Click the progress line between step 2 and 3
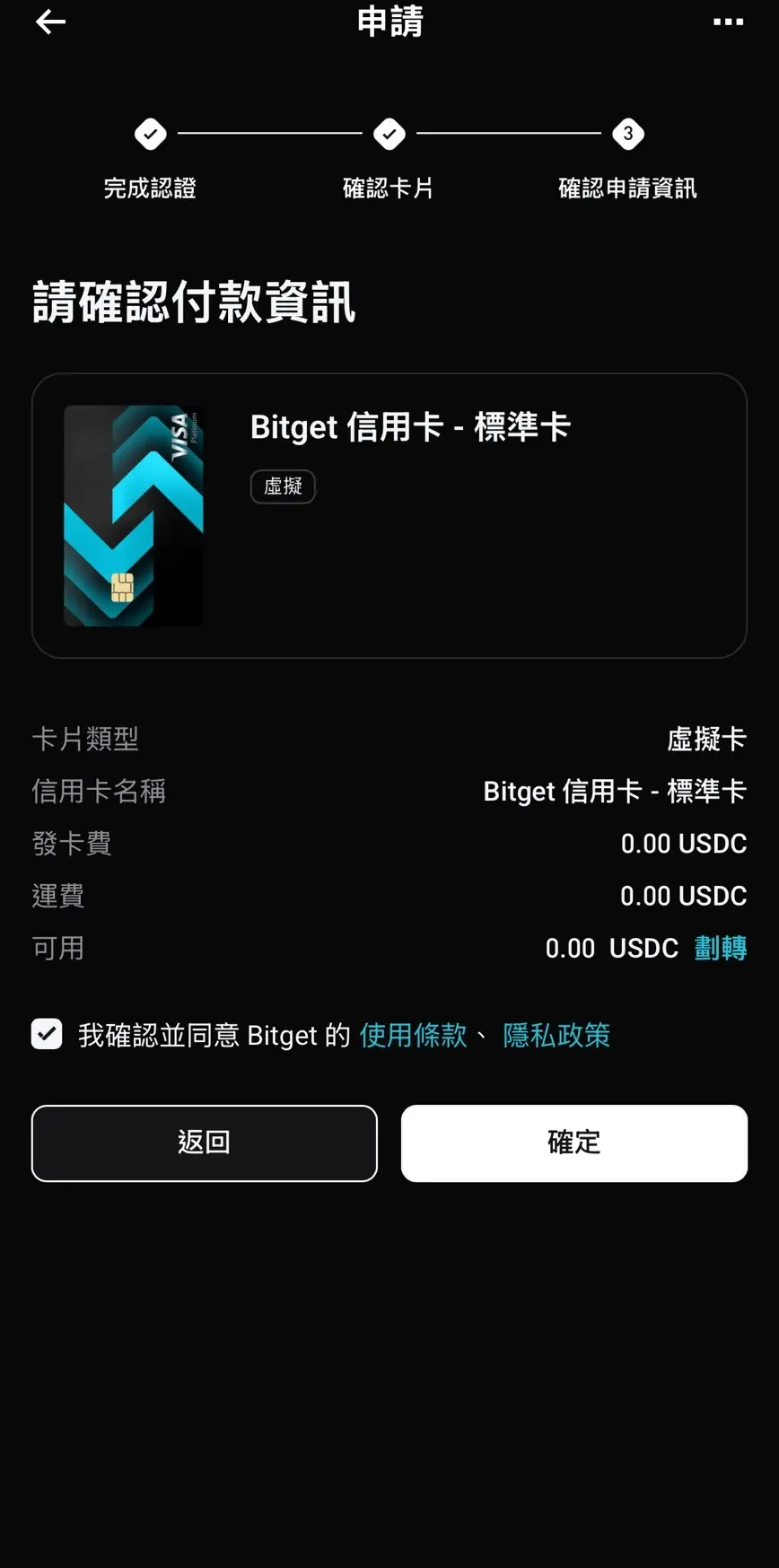This screenshot has width=779, height=1568. pos(509,133)
